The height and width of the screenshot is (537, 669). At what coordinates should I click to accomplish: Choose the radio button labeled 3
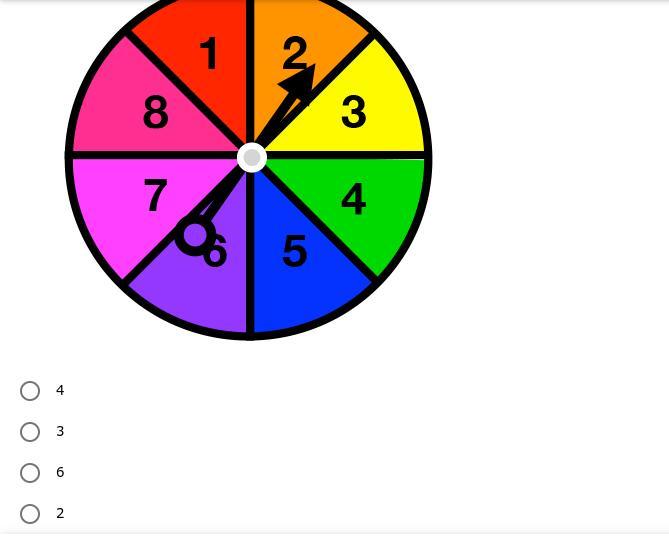pyautogui.click(x=30, y=432)
